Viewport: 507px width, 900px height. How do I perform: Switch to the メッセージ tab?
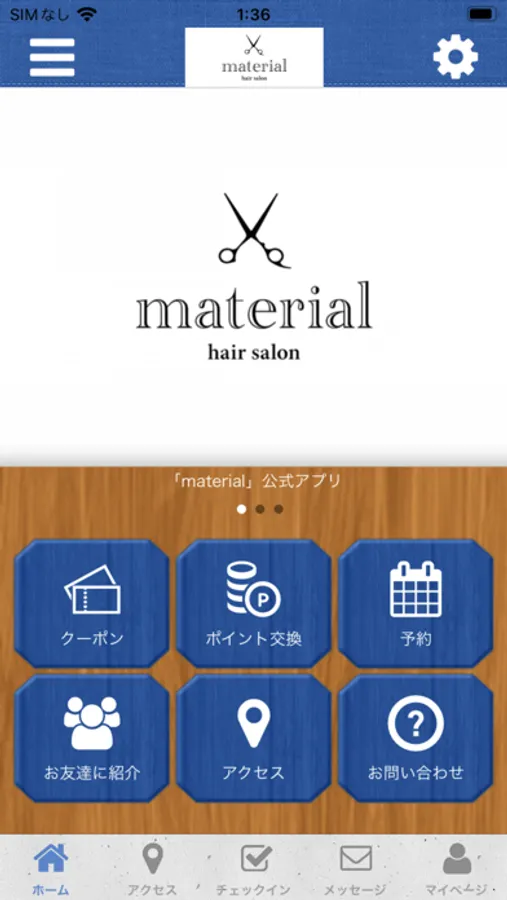coord(355,868)
